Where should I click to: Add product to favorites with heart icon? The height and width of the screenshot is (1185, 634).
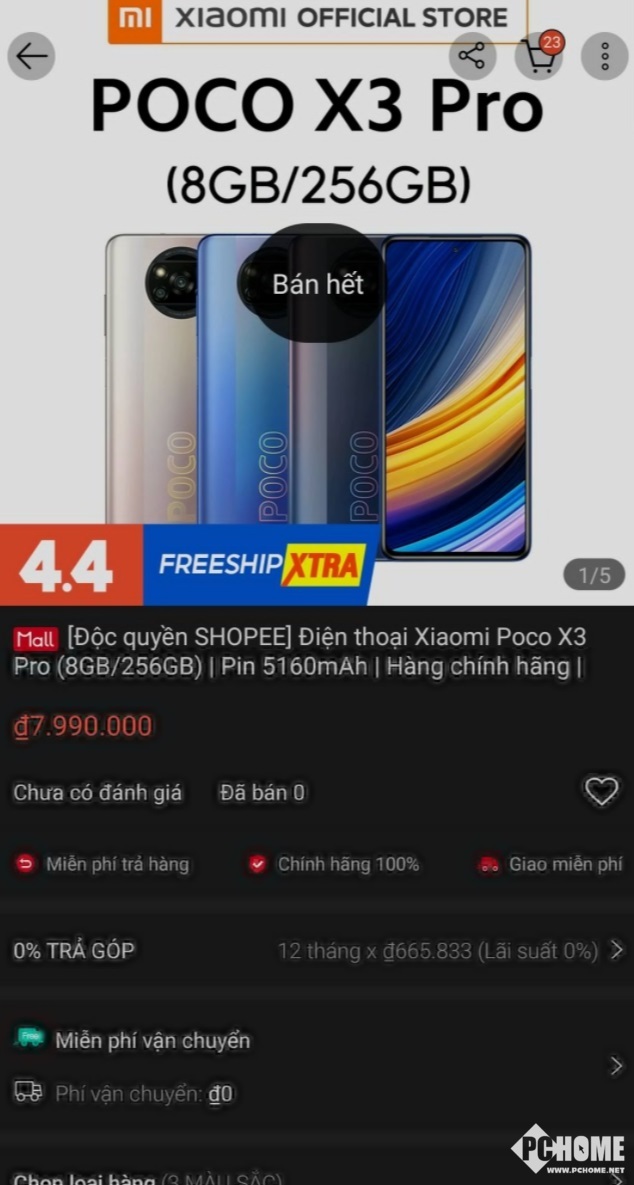(x=601, y=792)
